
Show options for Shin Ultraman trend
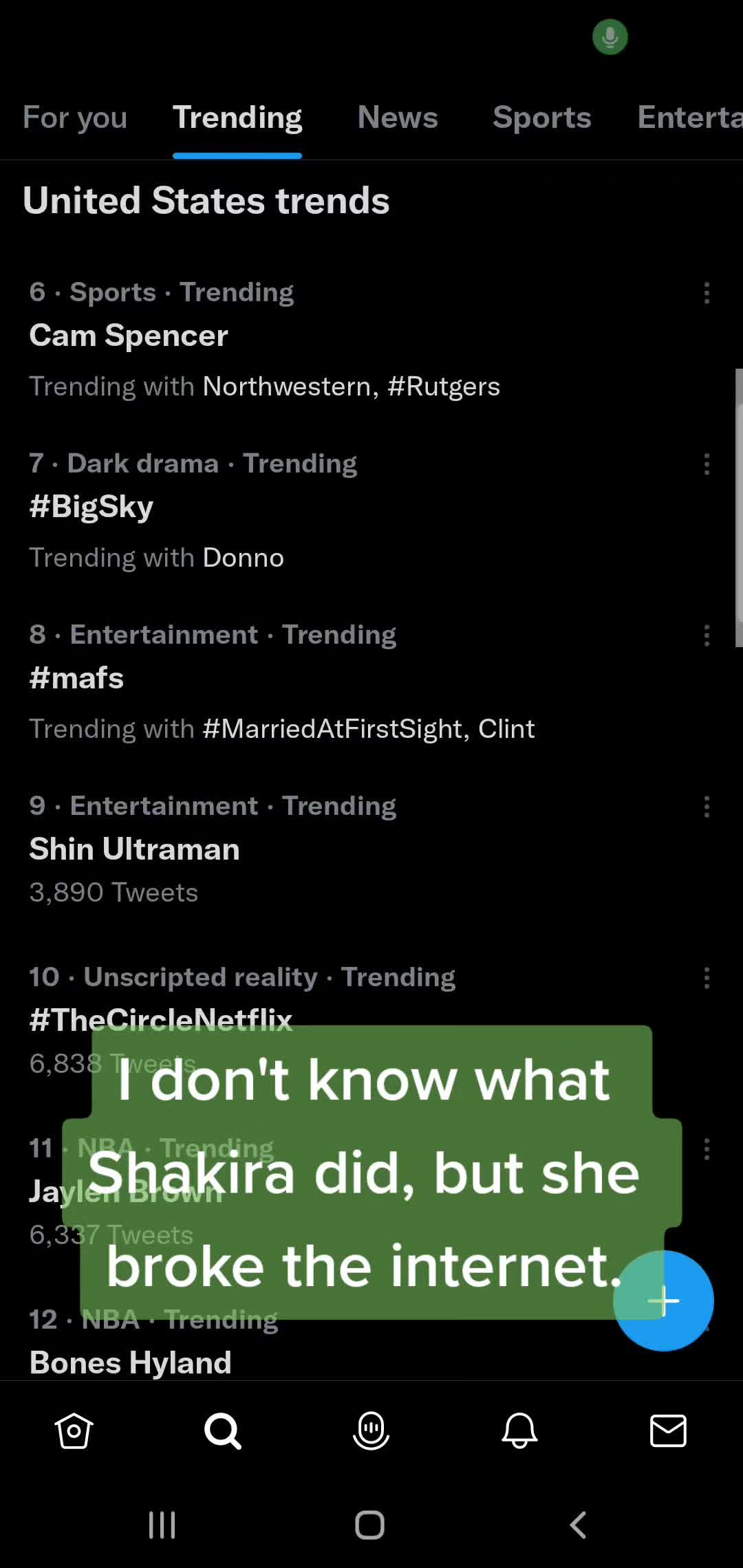coord(707,807)
